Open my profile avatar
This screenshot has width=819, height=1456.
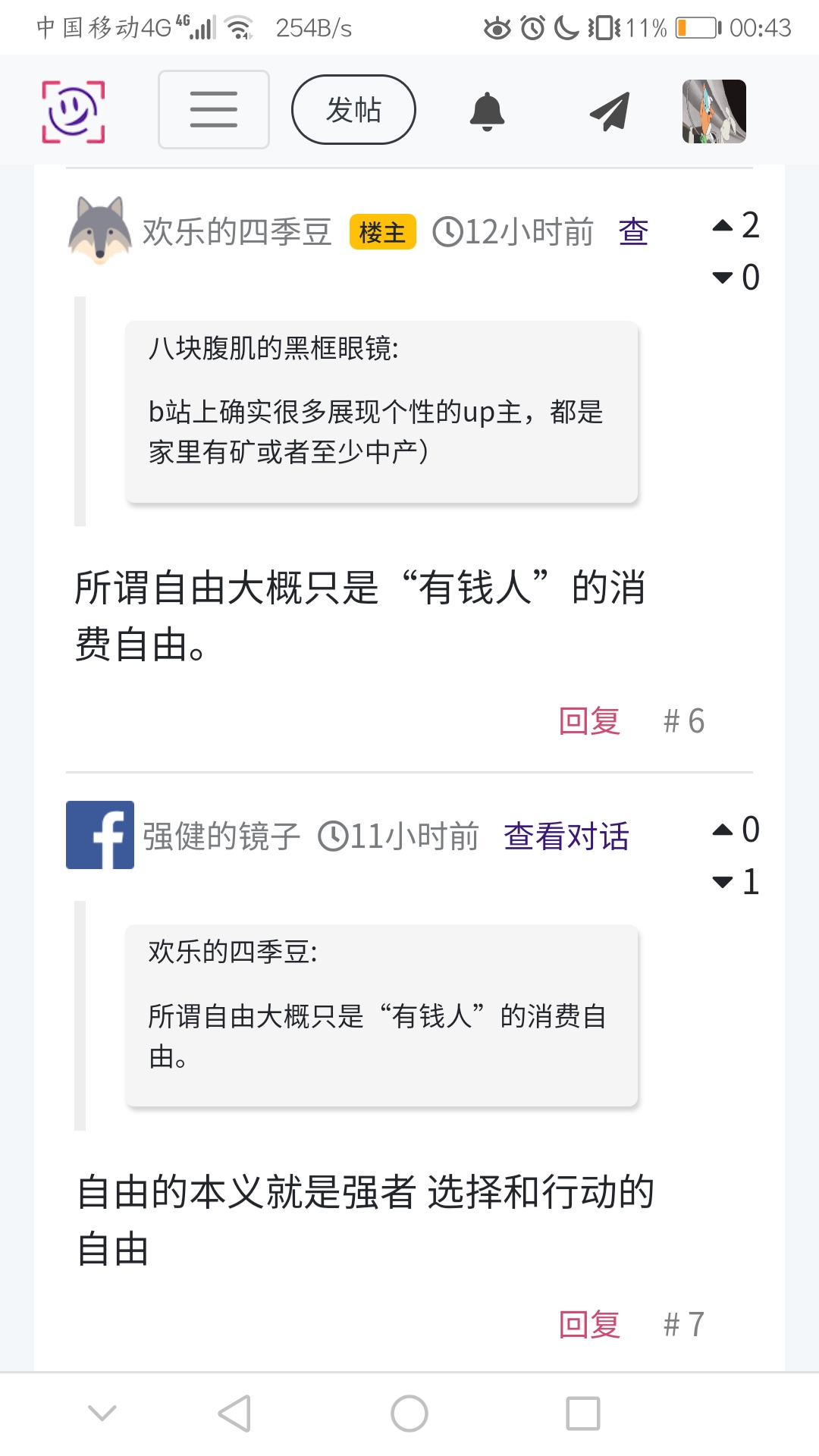[714, 111]
